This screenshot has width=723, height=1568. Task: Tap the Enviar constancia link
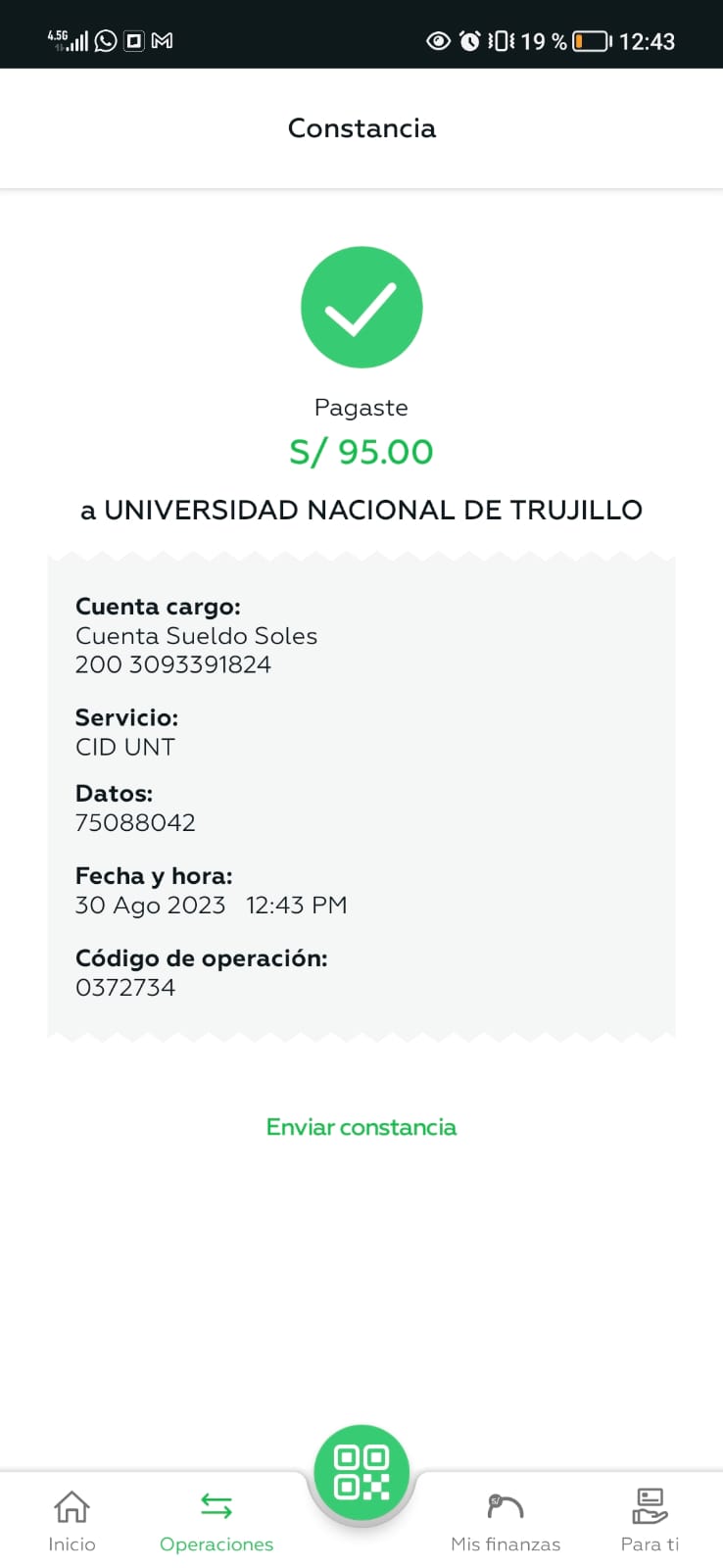(x=361, y=1127)
